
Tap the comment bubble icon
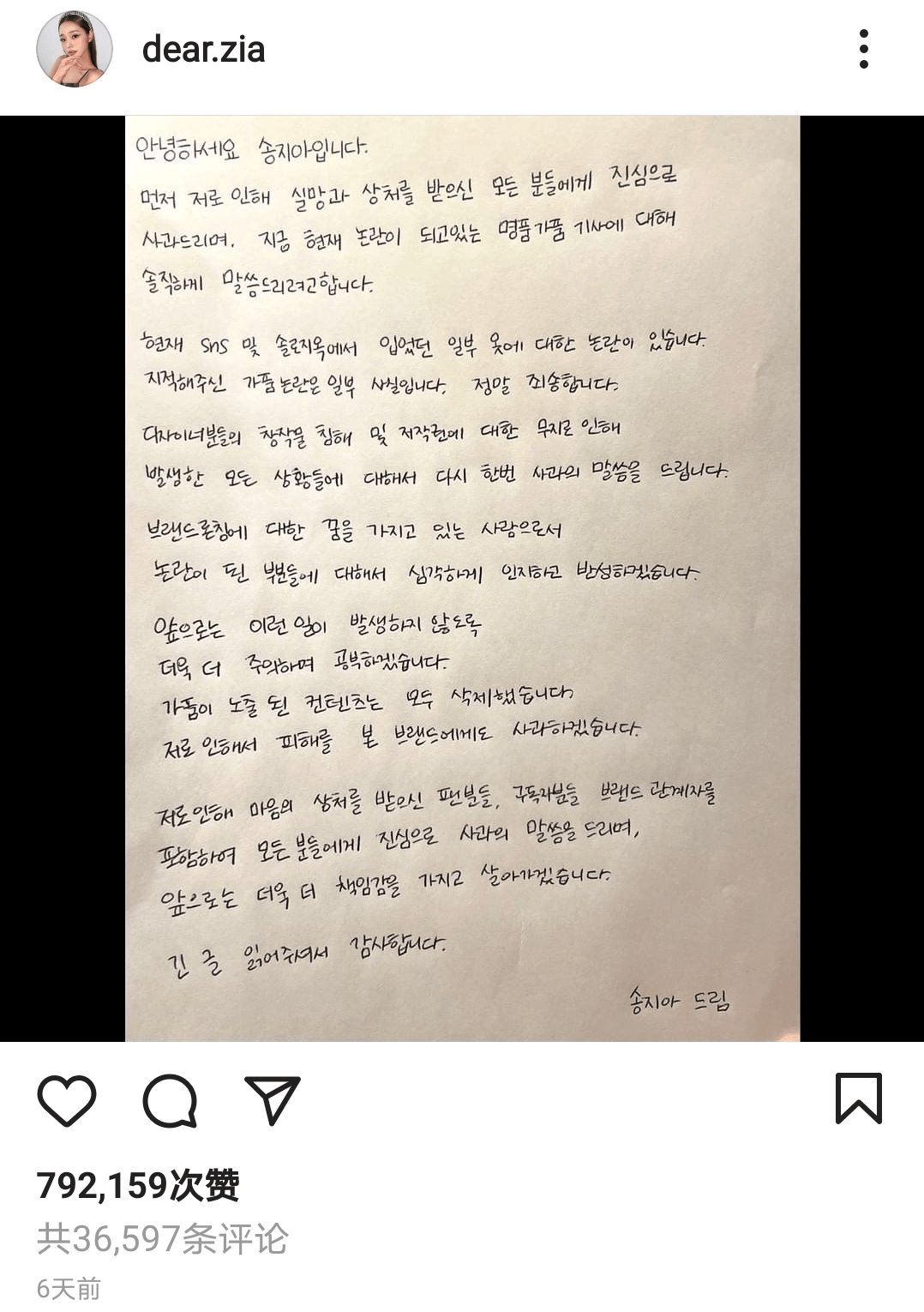(170, 1100)
